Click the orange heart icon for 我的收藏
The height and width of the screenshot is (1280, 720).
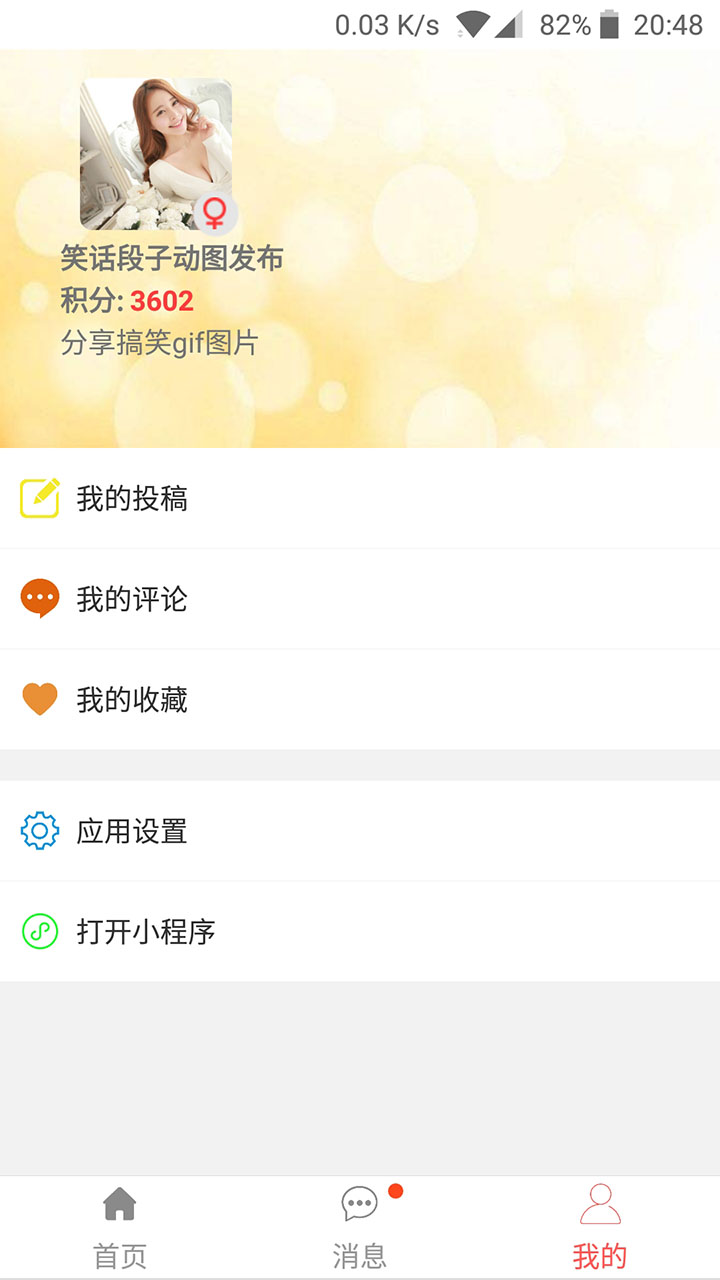[39, 699]
